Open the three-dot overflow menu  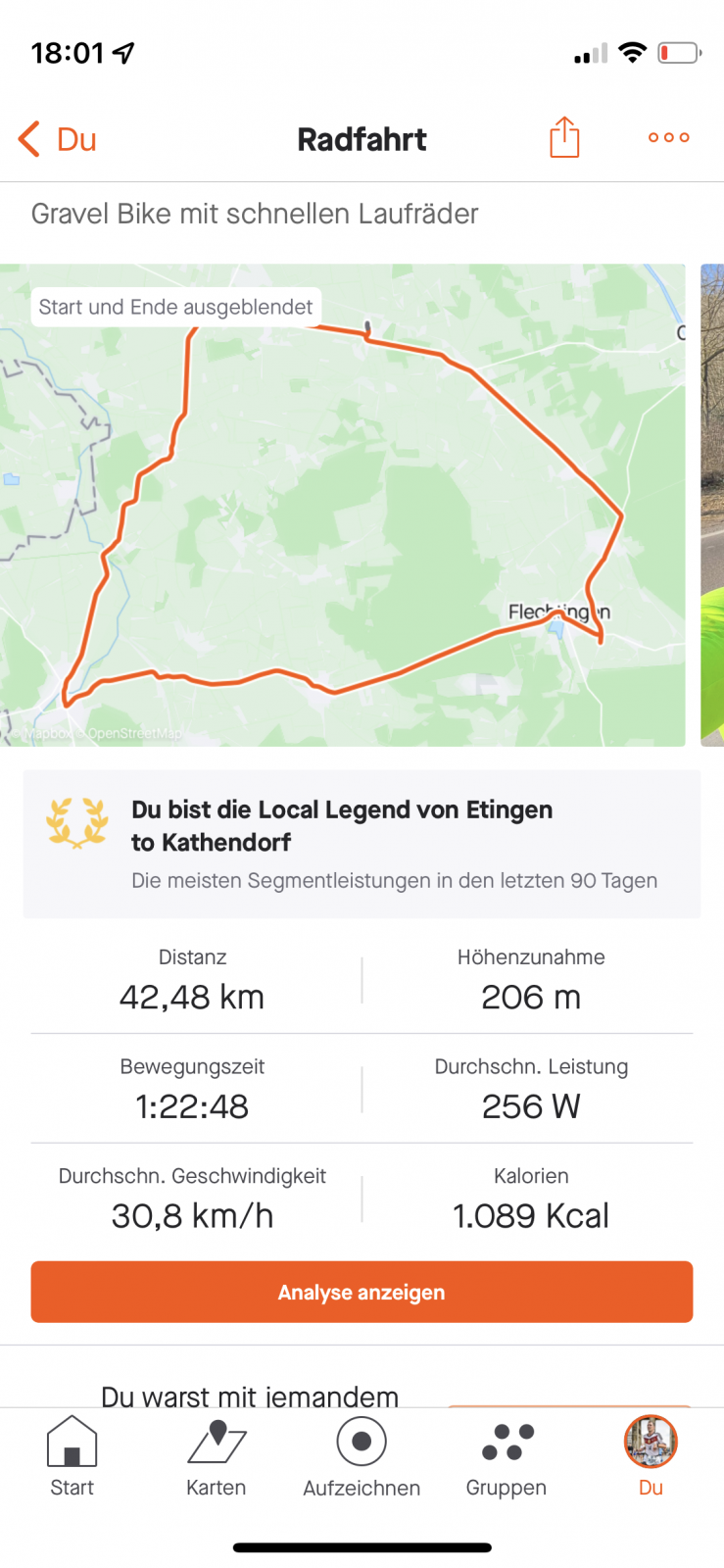point(668,138)
